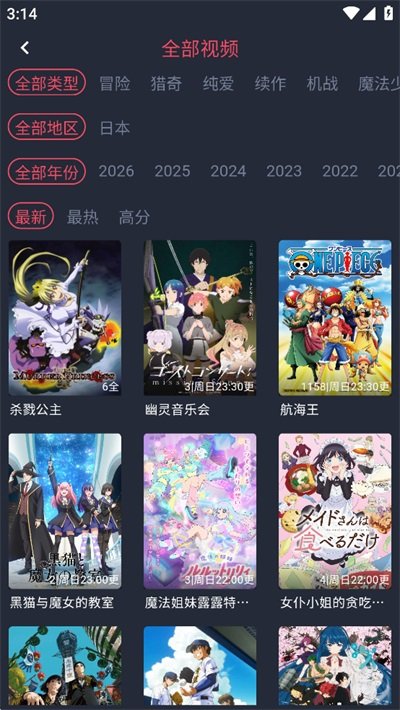Select the 机战 genre filter
Image resolution: width=400 pixels, height=710 pixels.
pos(322,83)
